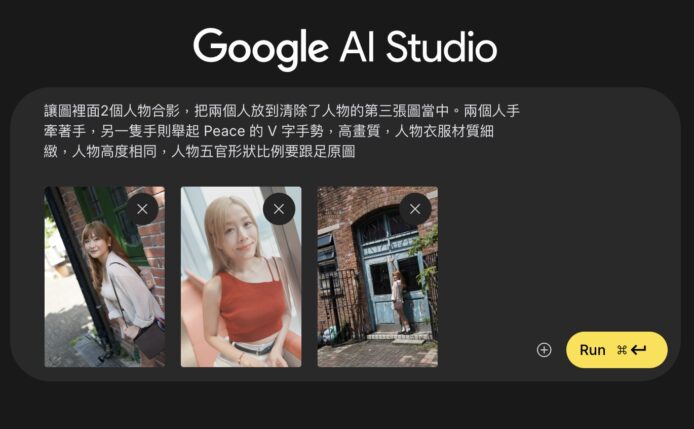Remove the attached photo with the red top
Viewport: 694px width, 429px height.
pyautogui.click(x=278, y=209)
